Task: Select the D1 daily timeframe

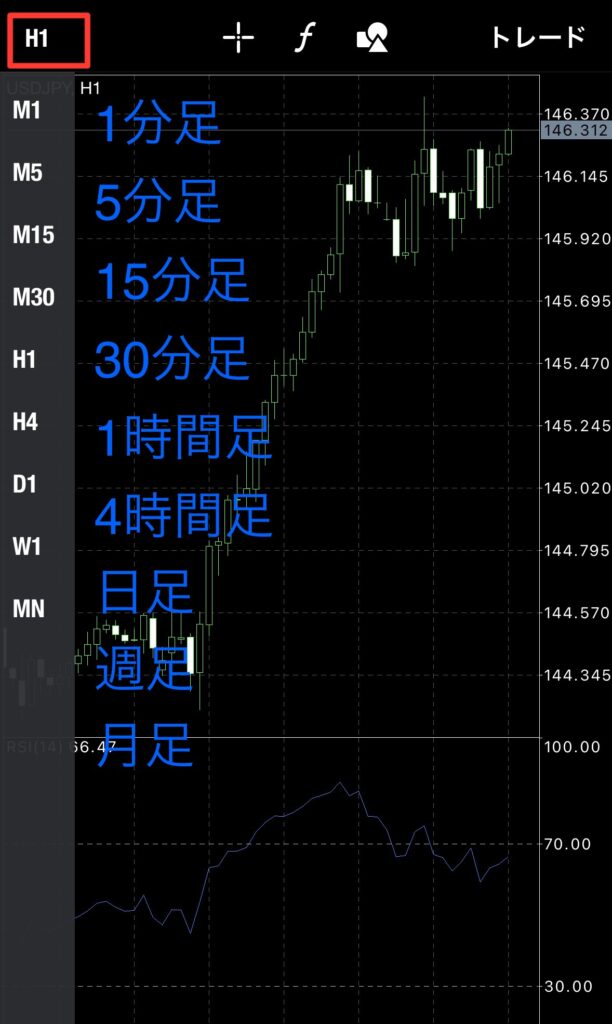Action: [x=24, y=485]
